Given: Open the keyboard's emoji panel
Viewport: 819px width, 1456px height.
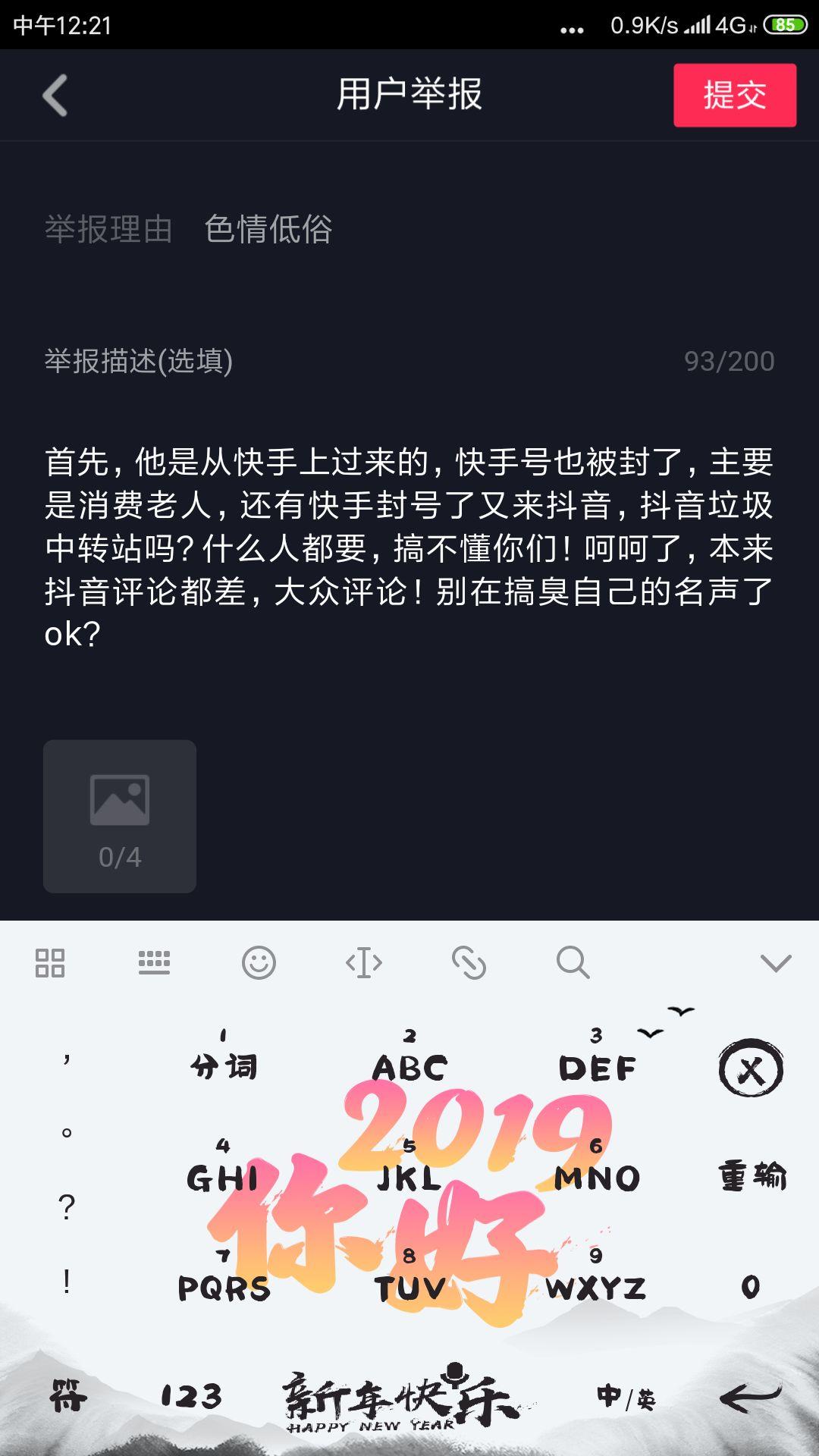Looking at the screenshot, I should [259, 963].
